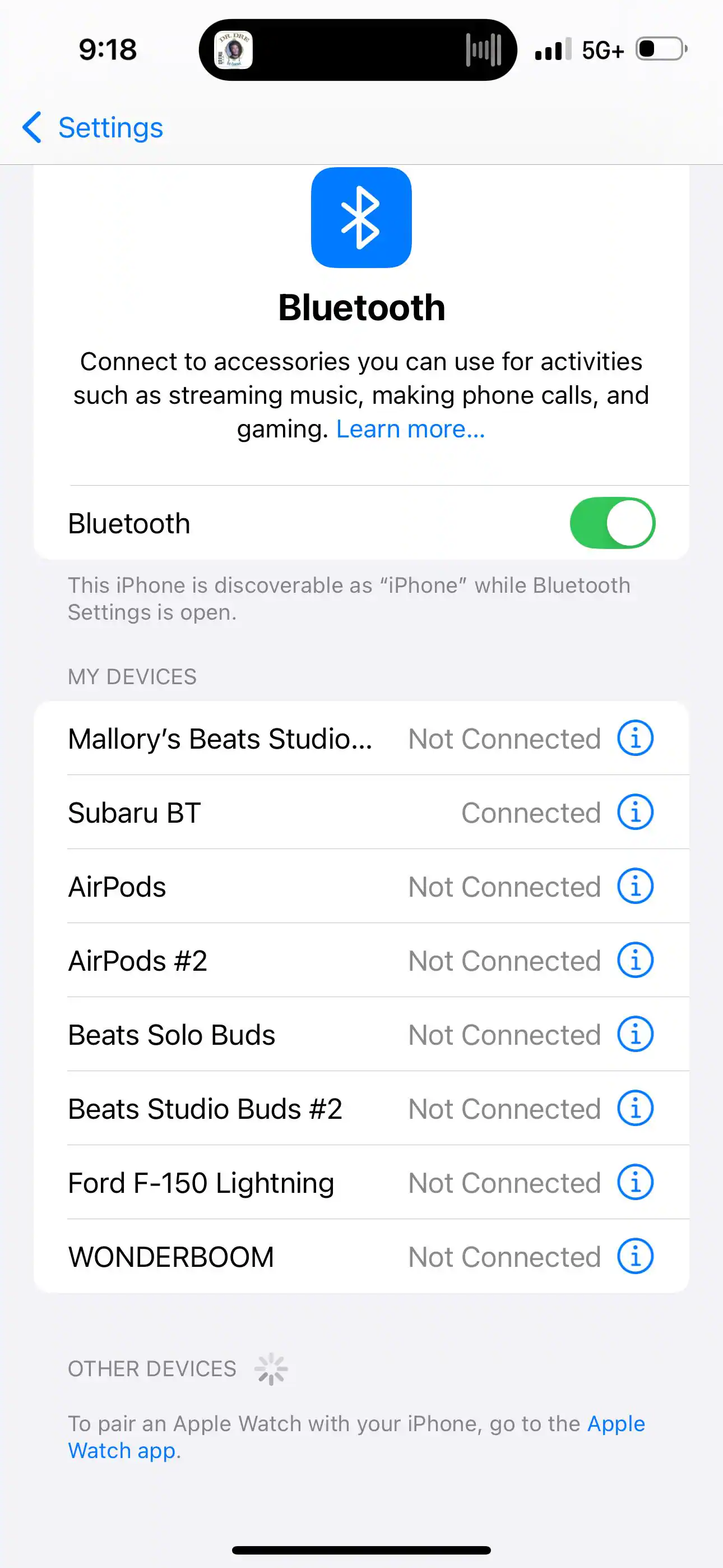Screen dimensions: 723x1568
Task: Go back to Settings
Action: coord(92,128)
